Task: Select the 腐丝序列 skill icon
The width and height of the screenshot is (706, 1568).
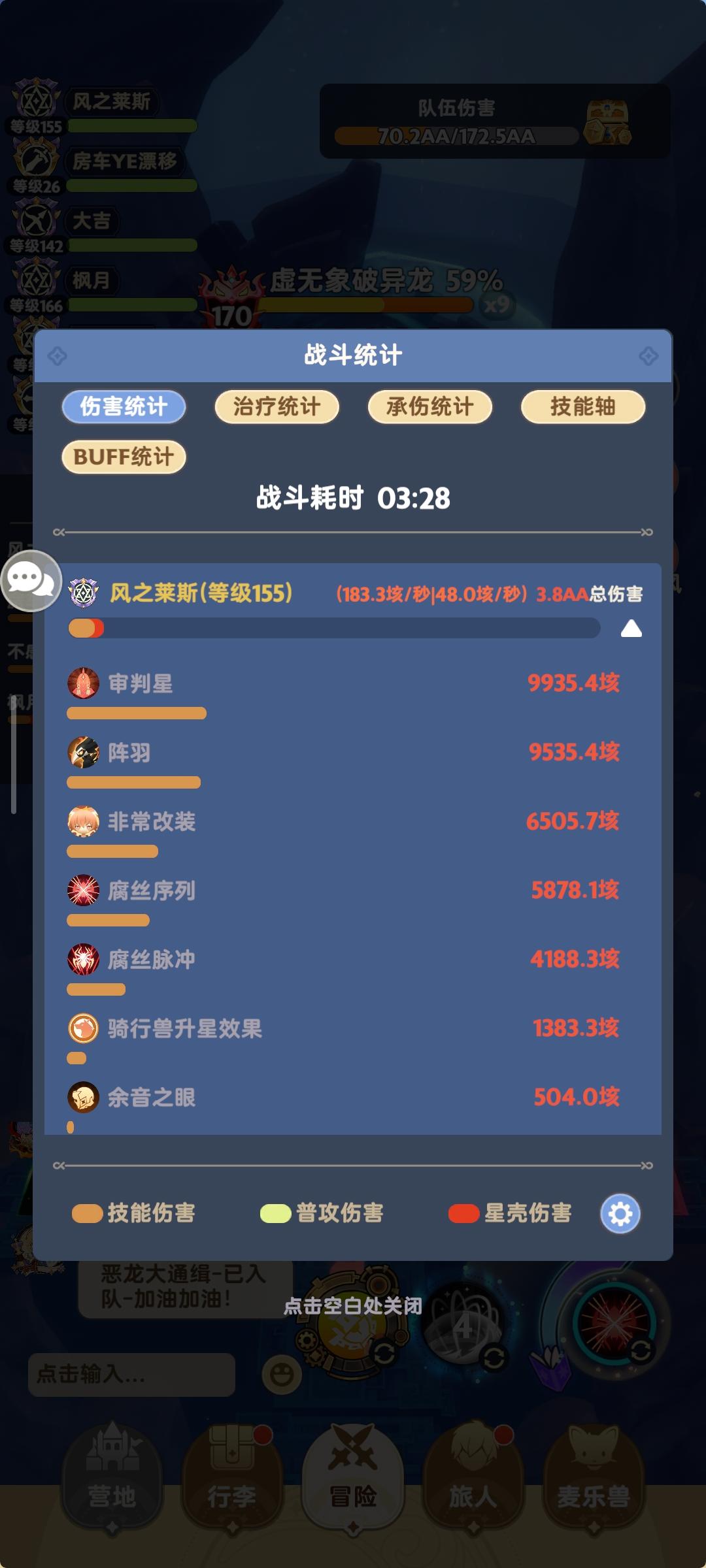Action: tap(82, 890)
